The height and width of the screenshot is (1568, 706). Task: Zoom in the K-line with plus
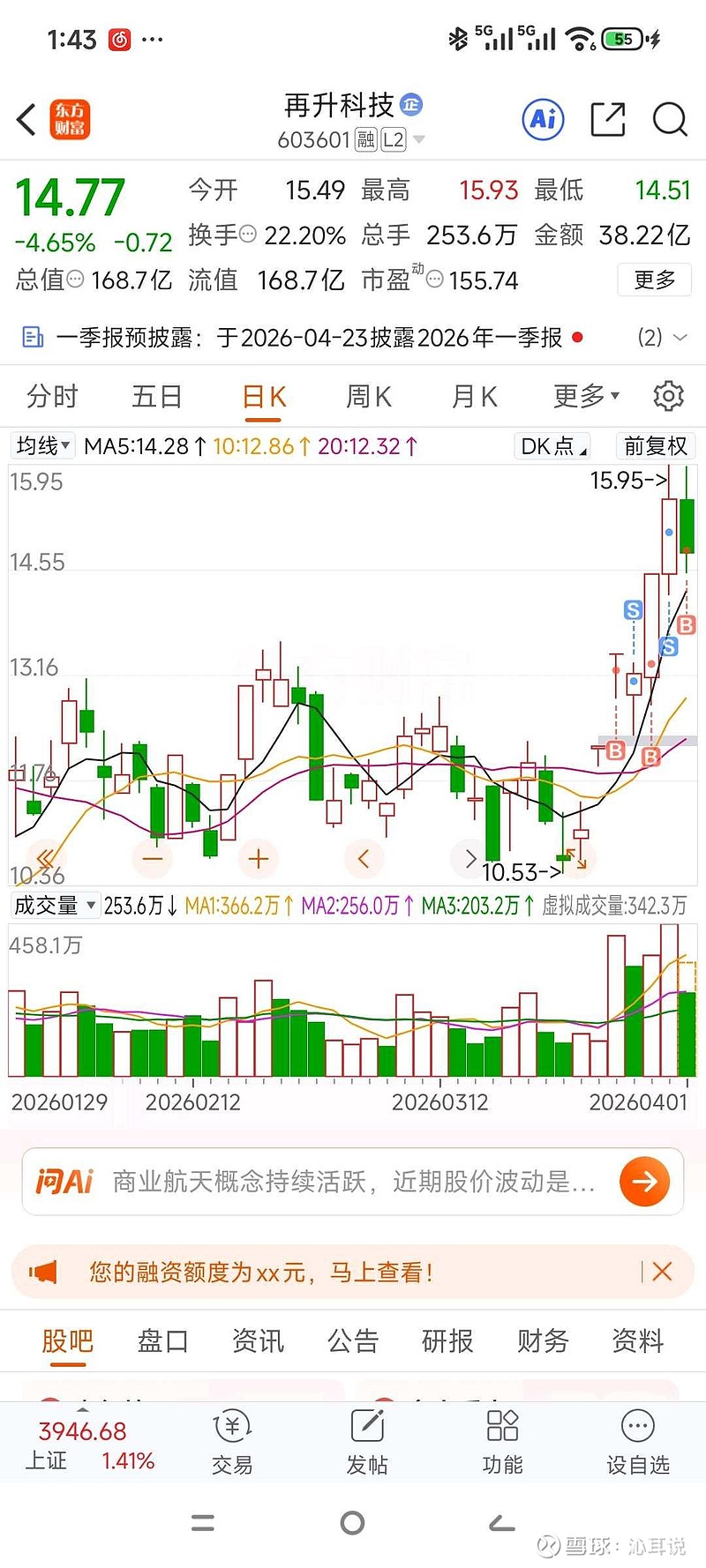(x=259, y=858)
